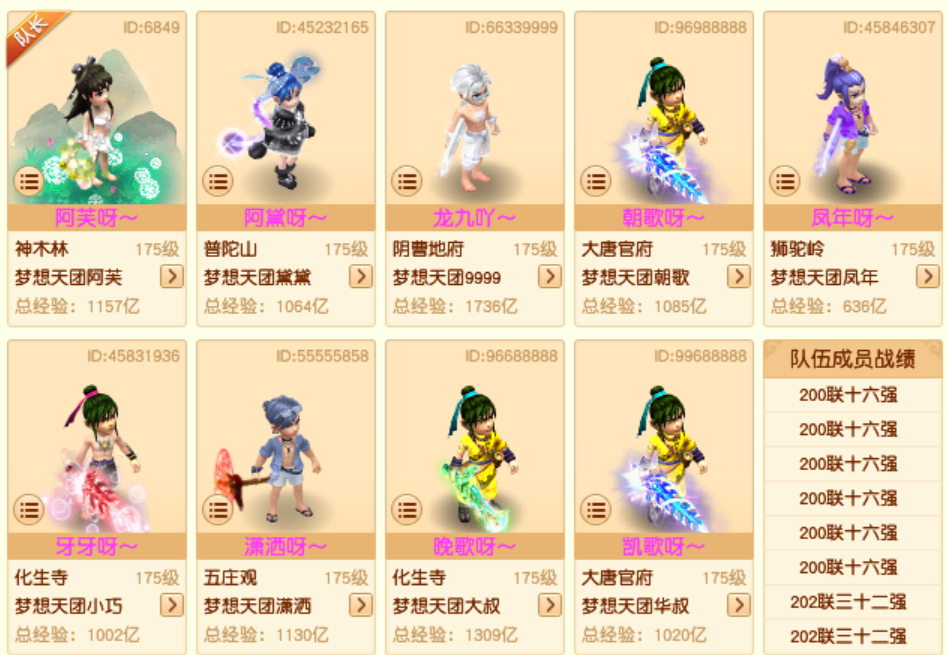
Task: Expand arrow next to 梦想天团阿芙
Action: click(x=172, y=276)
